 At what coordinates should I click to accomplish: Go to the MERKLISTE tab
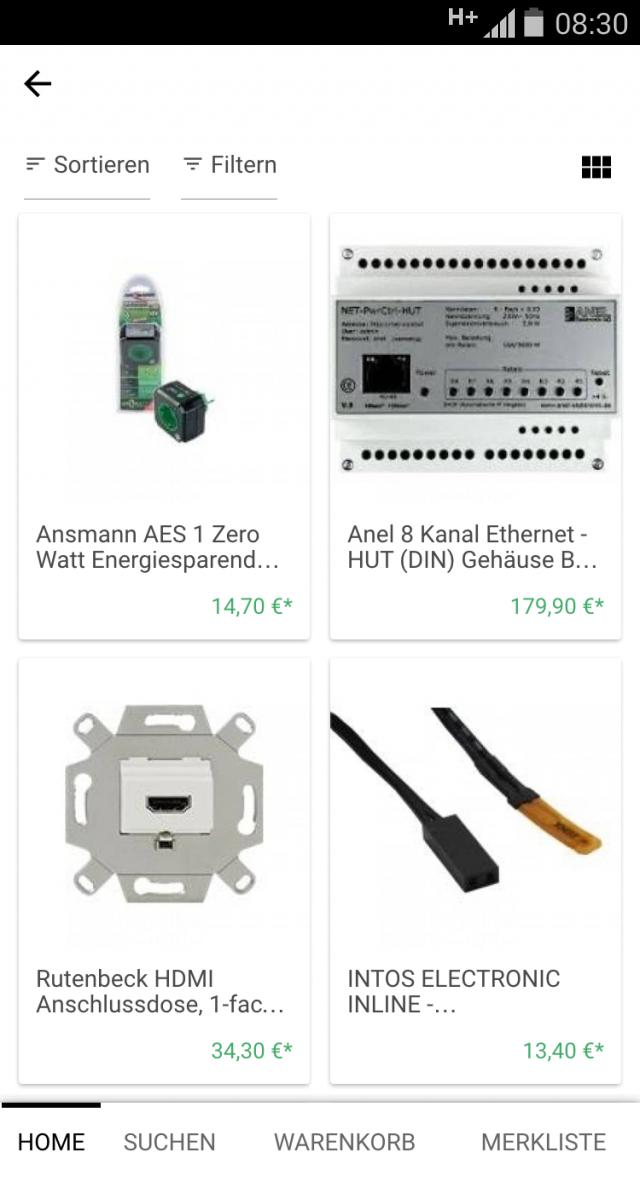coord(543,1142)
